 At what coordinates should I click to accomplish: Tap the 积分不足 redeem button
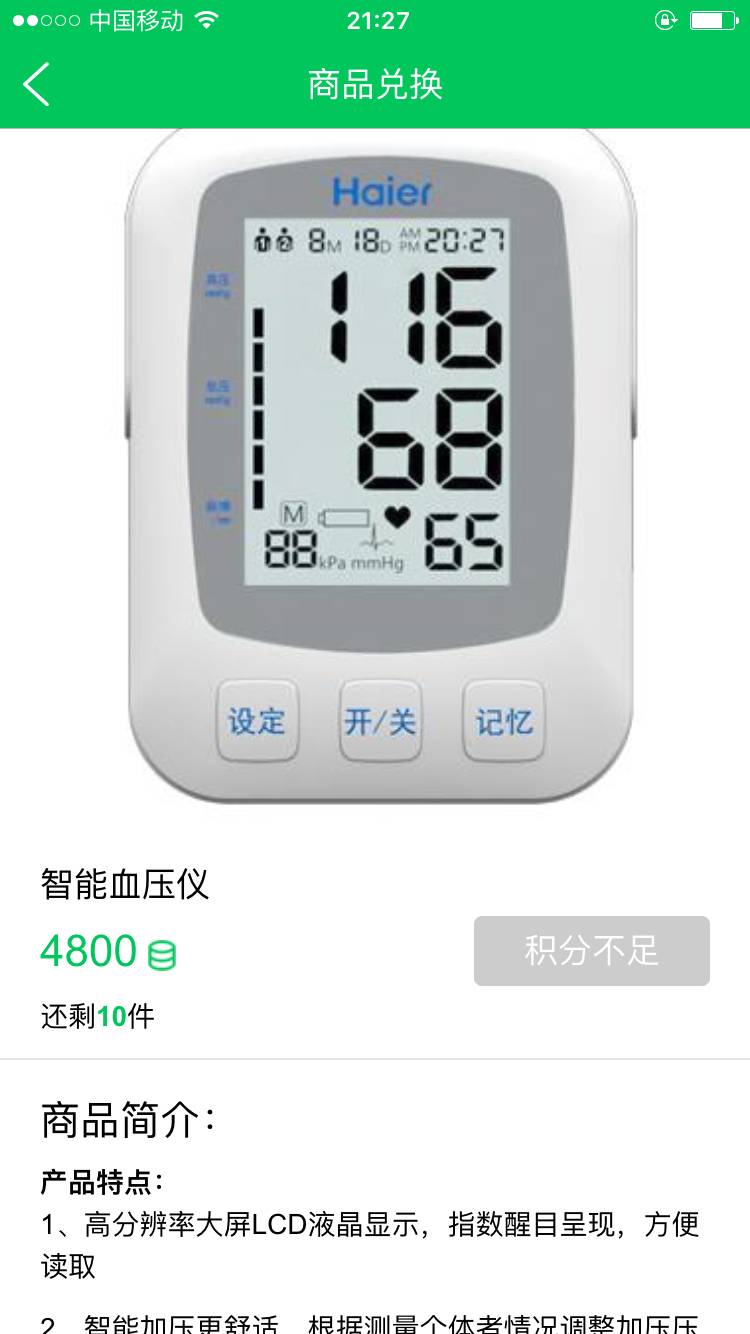coord(591,950)
